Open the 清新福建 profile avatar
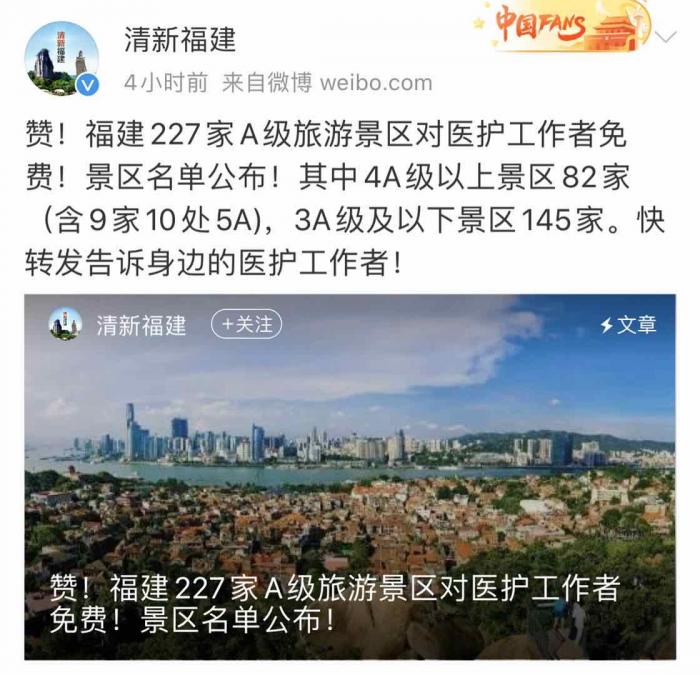 click(x=61, y=59)
